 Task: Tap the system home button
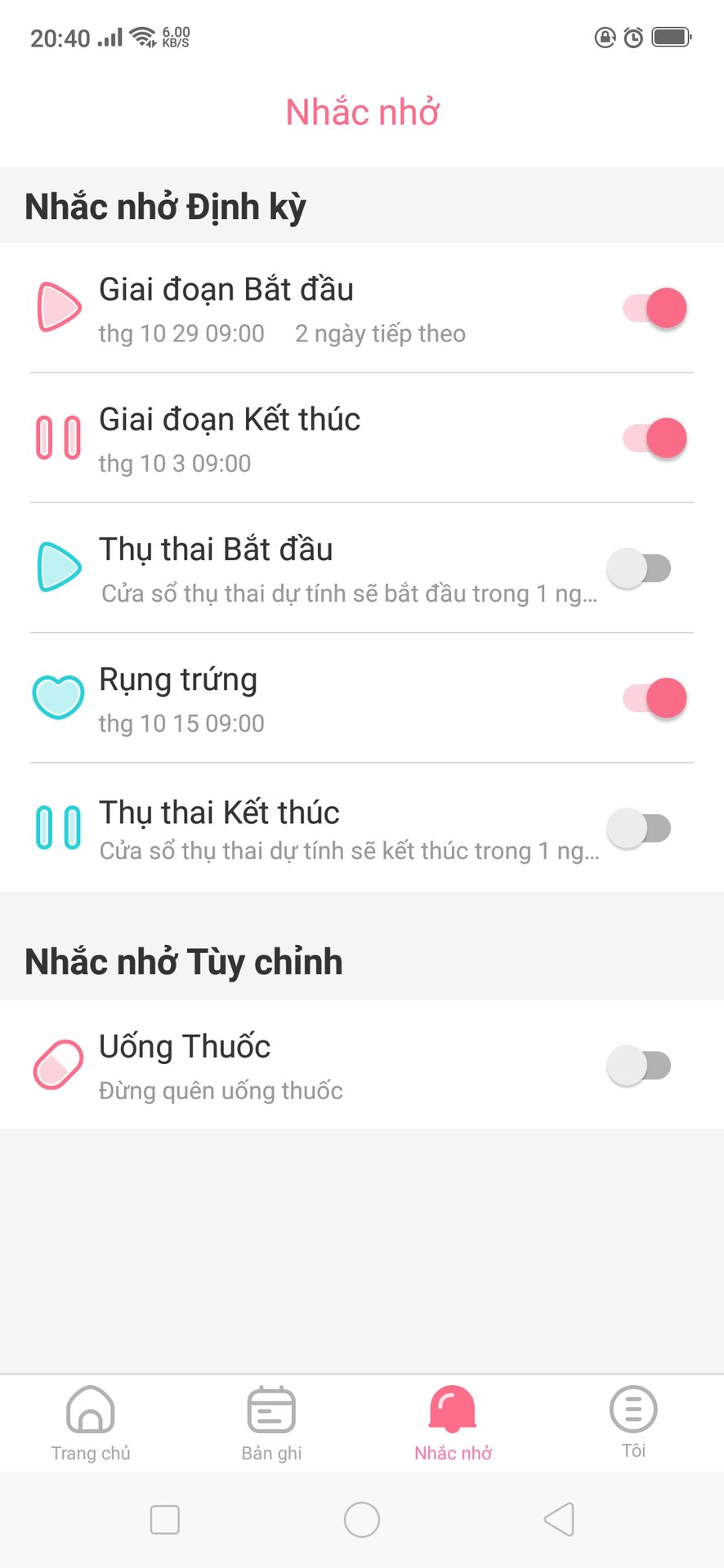tap(362, 1519)
